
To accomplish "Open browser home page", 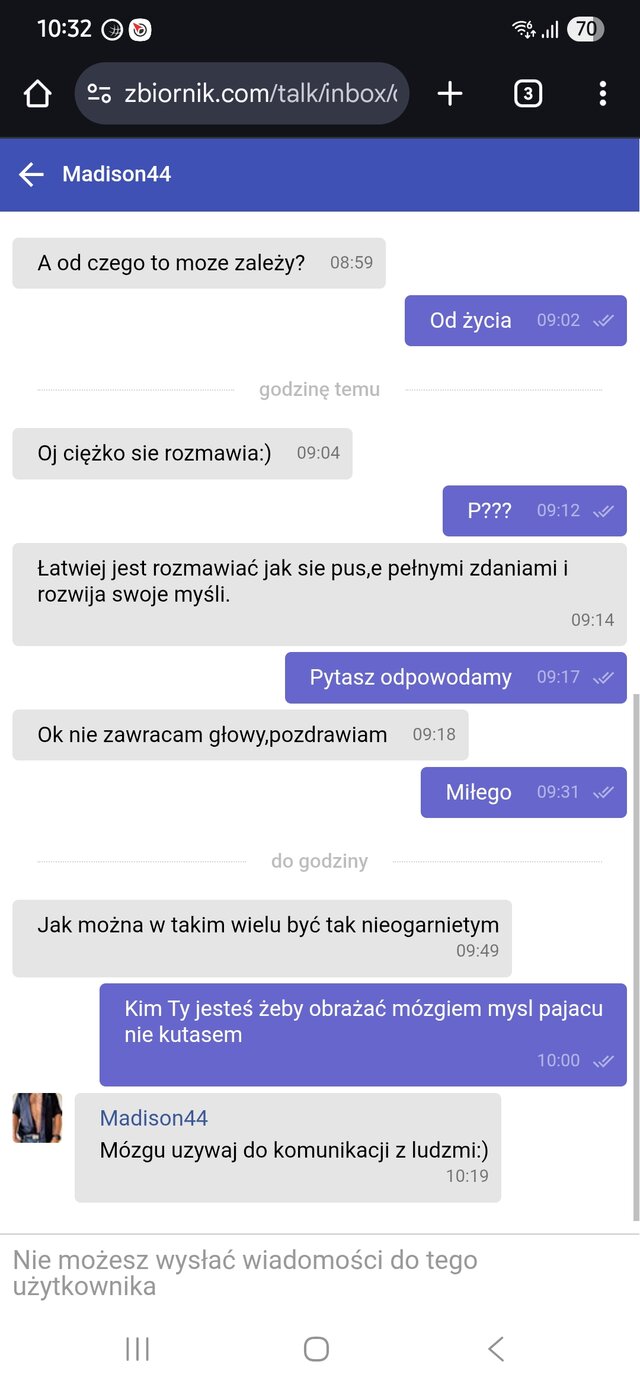I will (37, 94).
